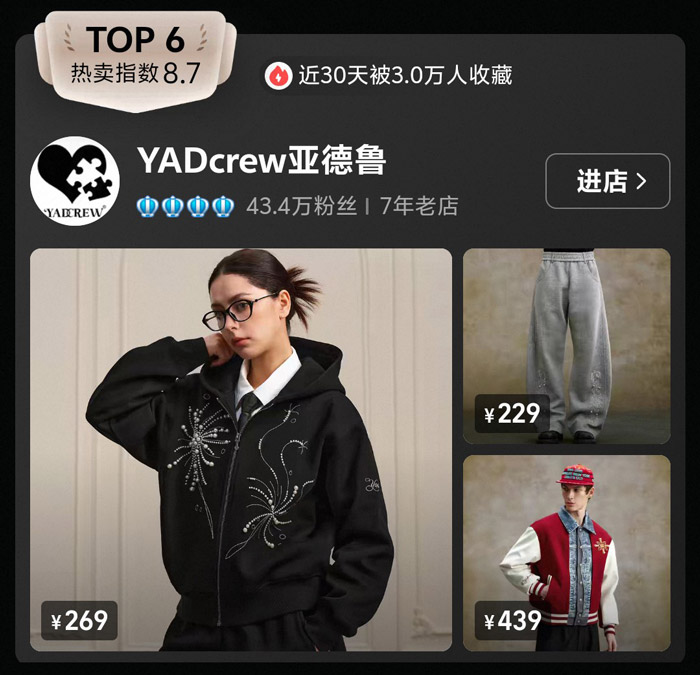Open the red varsity jacket priced ¥439
The image size is (700, 675).
point(566,553)
